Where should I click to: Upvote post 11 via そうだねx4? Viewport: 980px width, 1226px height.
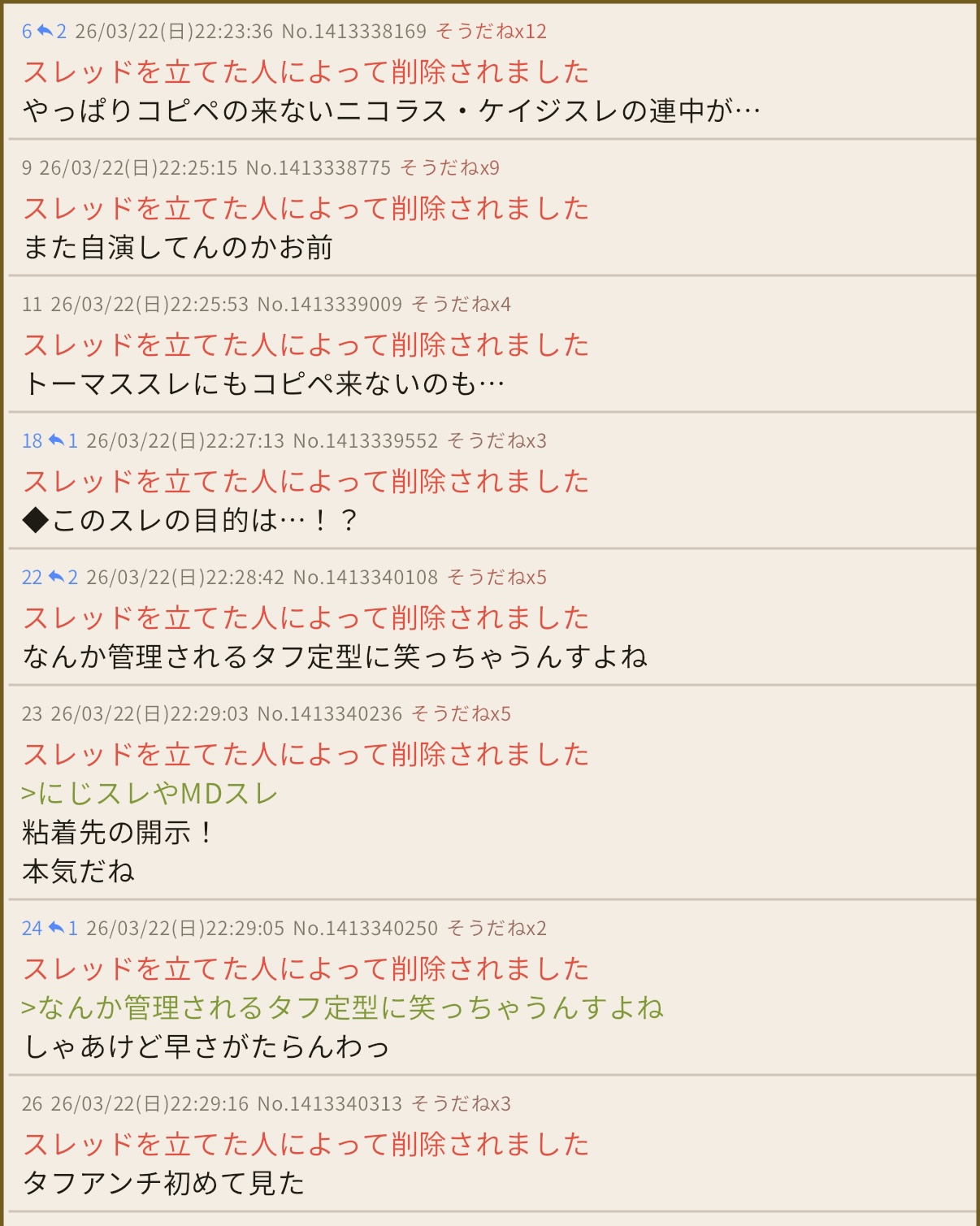[x=461, y=305]
